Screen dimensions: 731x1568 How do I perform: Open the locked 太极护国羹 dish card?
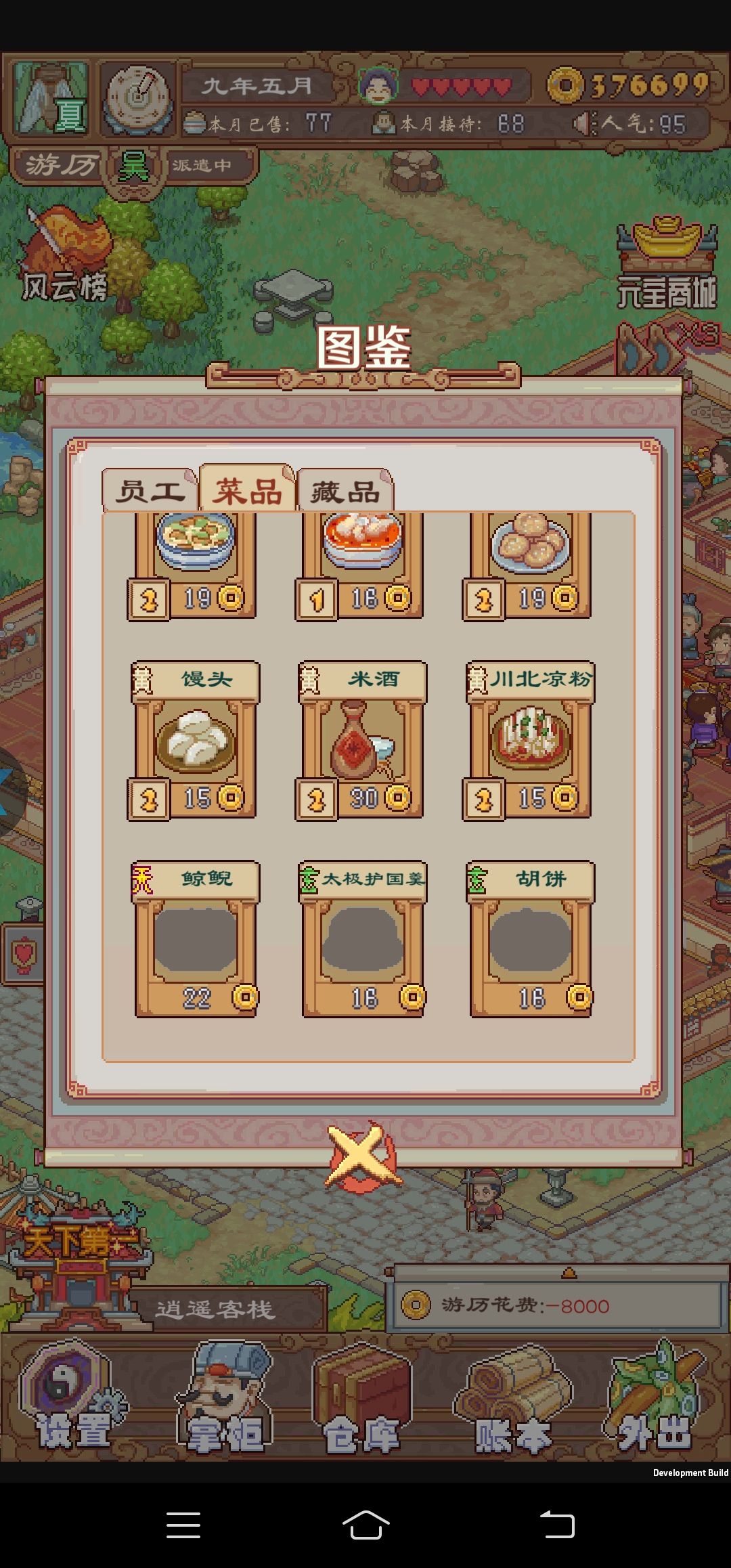pyautogui.click(x=363, y=939)
